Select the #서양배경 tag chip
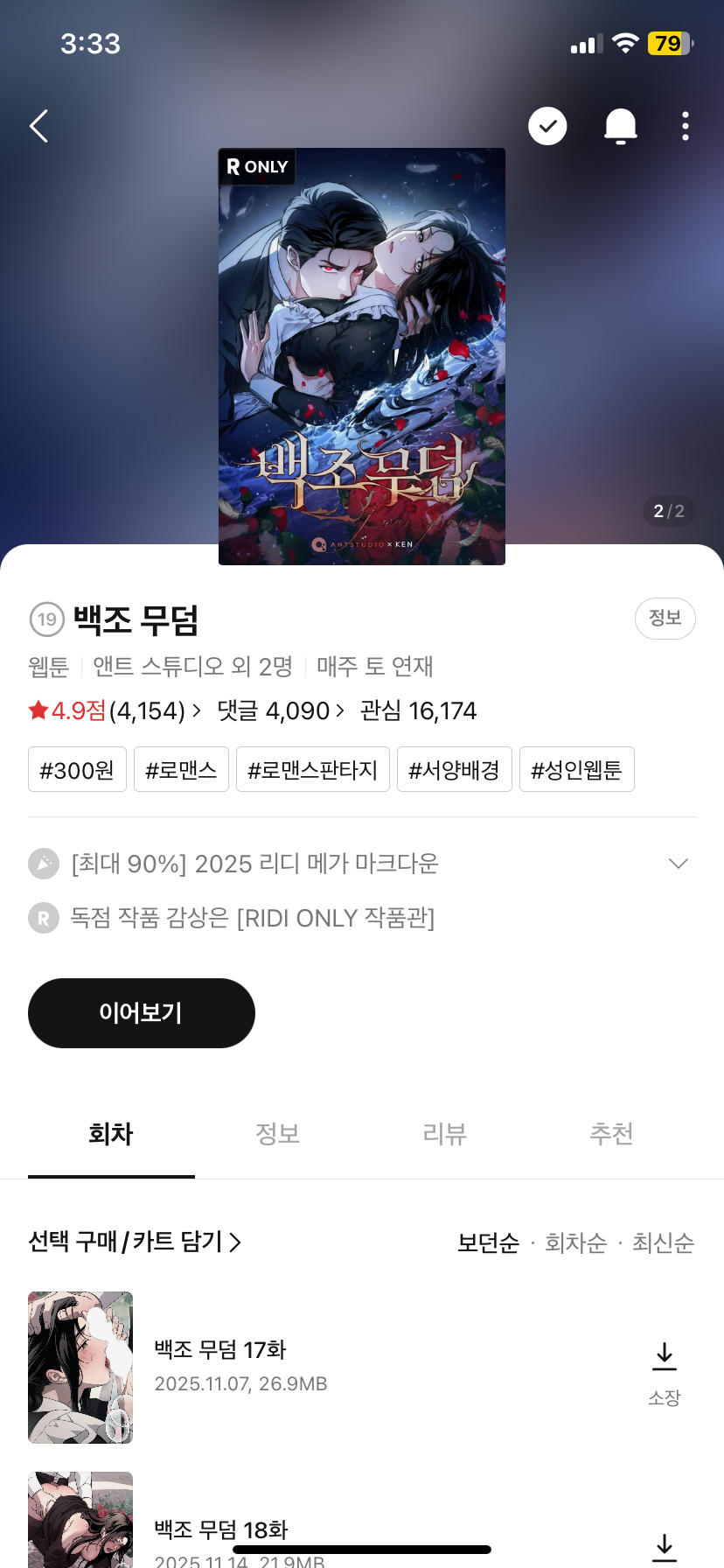Image resolution: width=724 pixels, height=1568 pixels. [454, 770]
